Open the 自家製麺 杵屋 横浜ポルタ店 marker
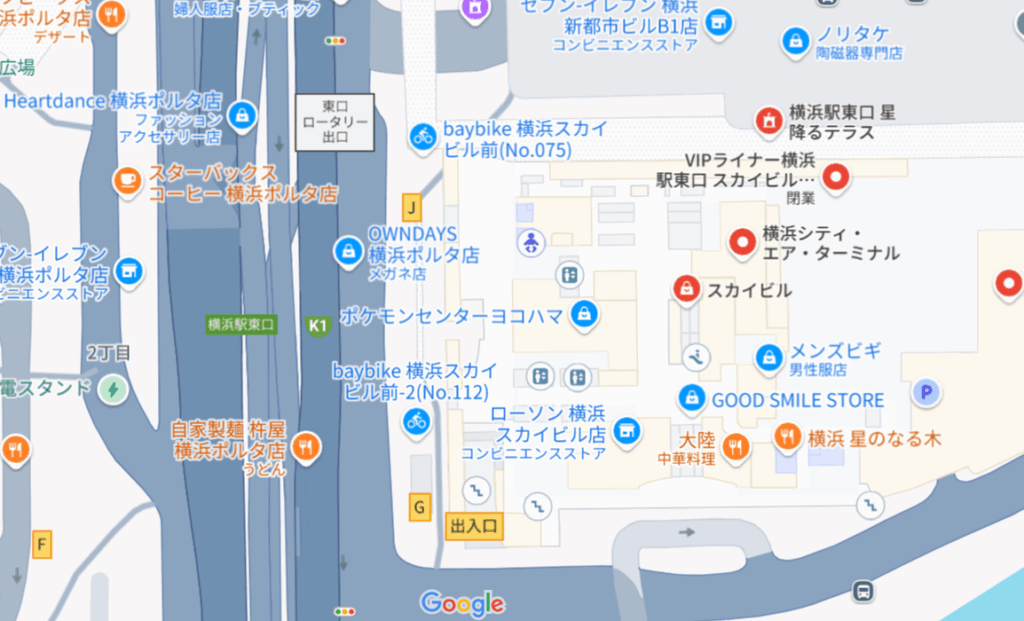This screenshot has width=1024, height=621. [x=307, y=446]
